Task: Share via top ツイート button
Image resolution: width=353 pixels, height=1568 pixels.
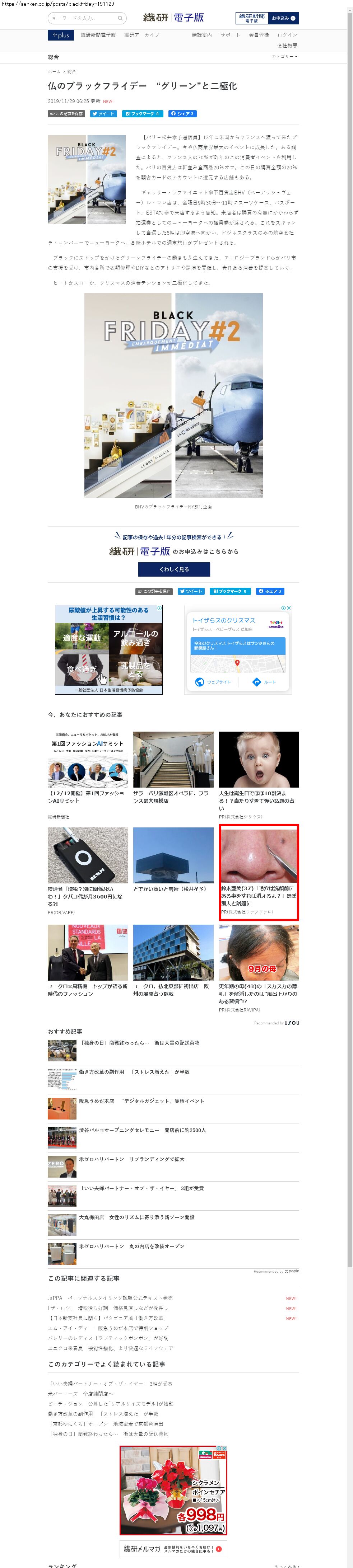Action: point(103,114)
